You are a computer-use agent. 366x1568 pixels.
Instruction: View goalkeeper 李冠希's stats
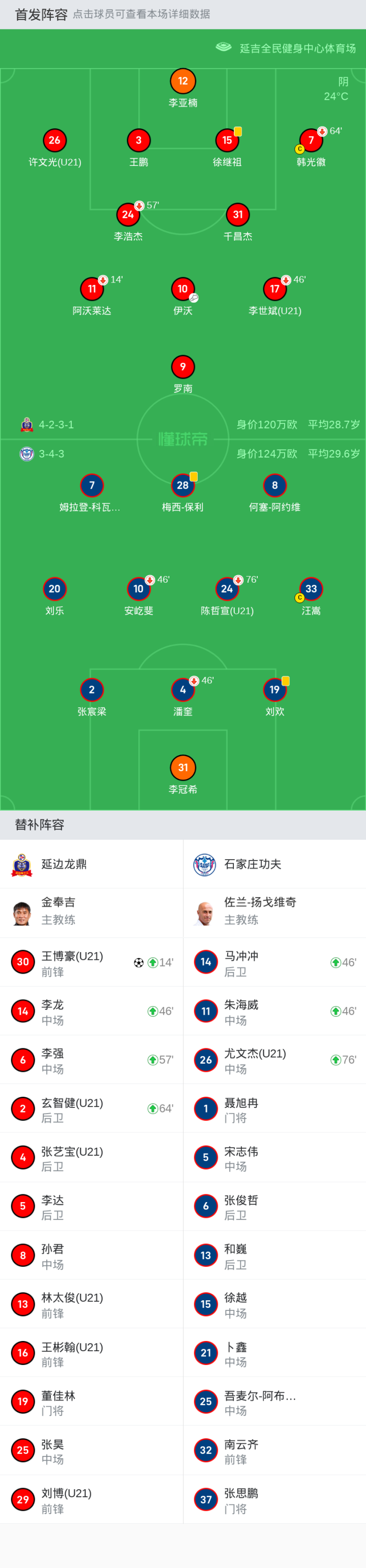point(183,768)
